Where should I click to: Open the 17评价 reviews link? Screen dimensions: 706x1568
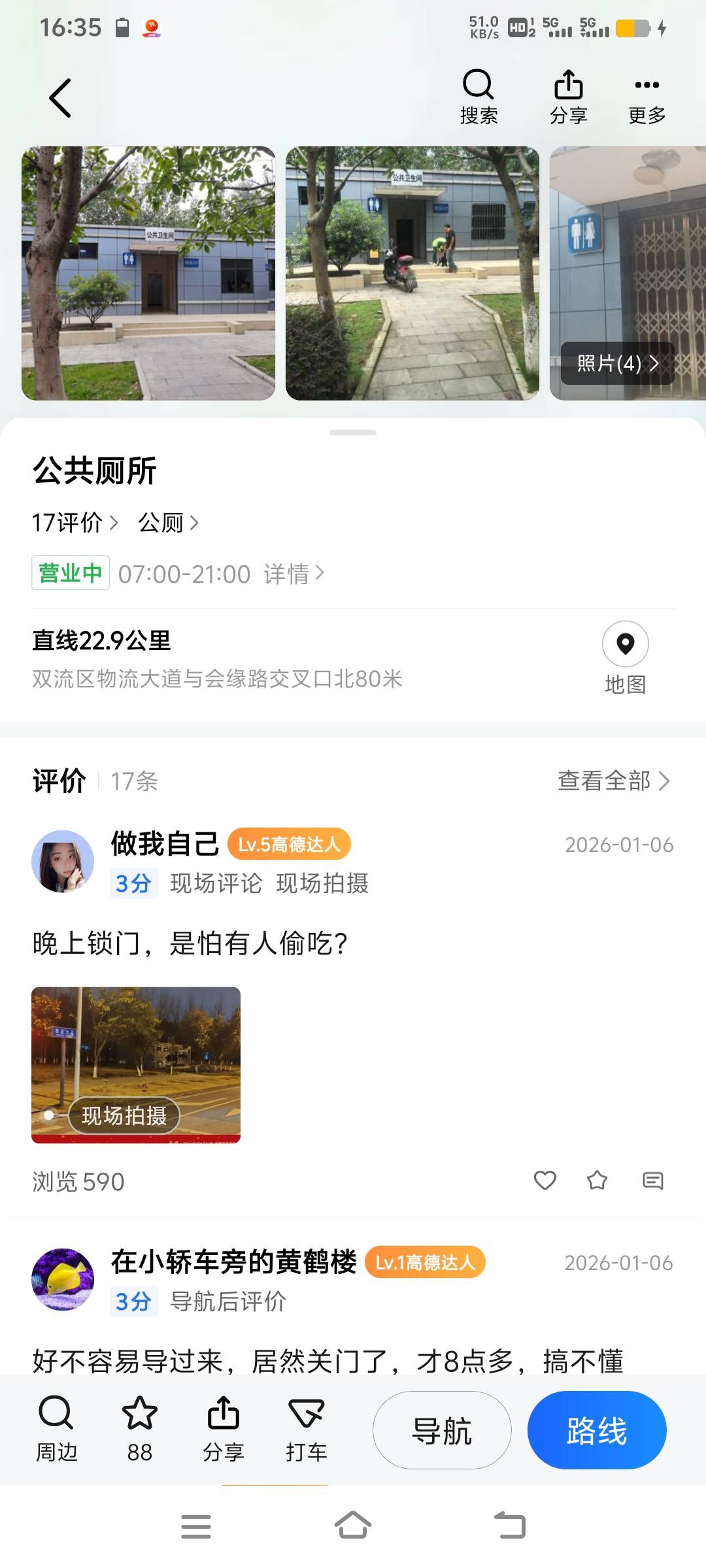click(75, 523)
